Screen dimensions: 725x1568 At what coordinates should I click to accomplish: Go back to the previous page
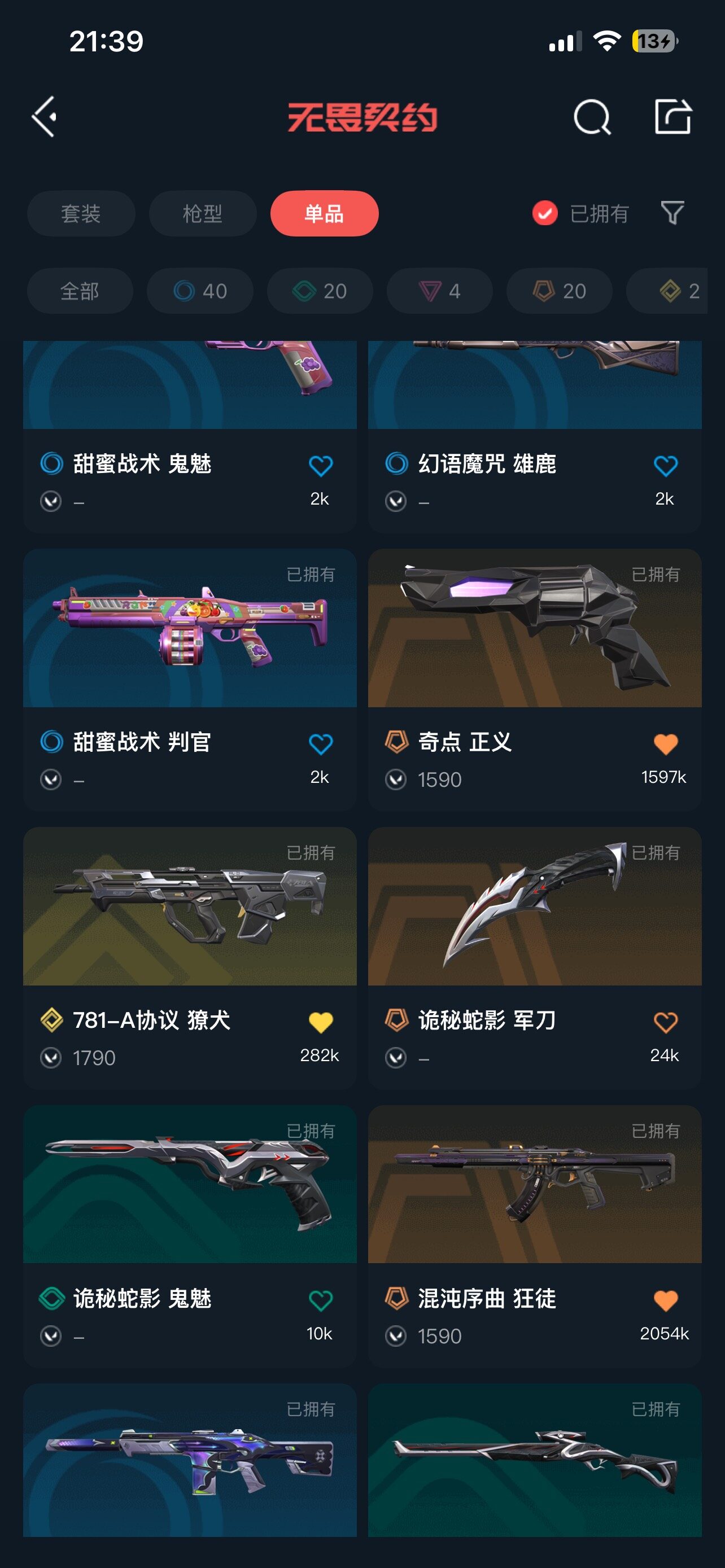coord(45,116)
